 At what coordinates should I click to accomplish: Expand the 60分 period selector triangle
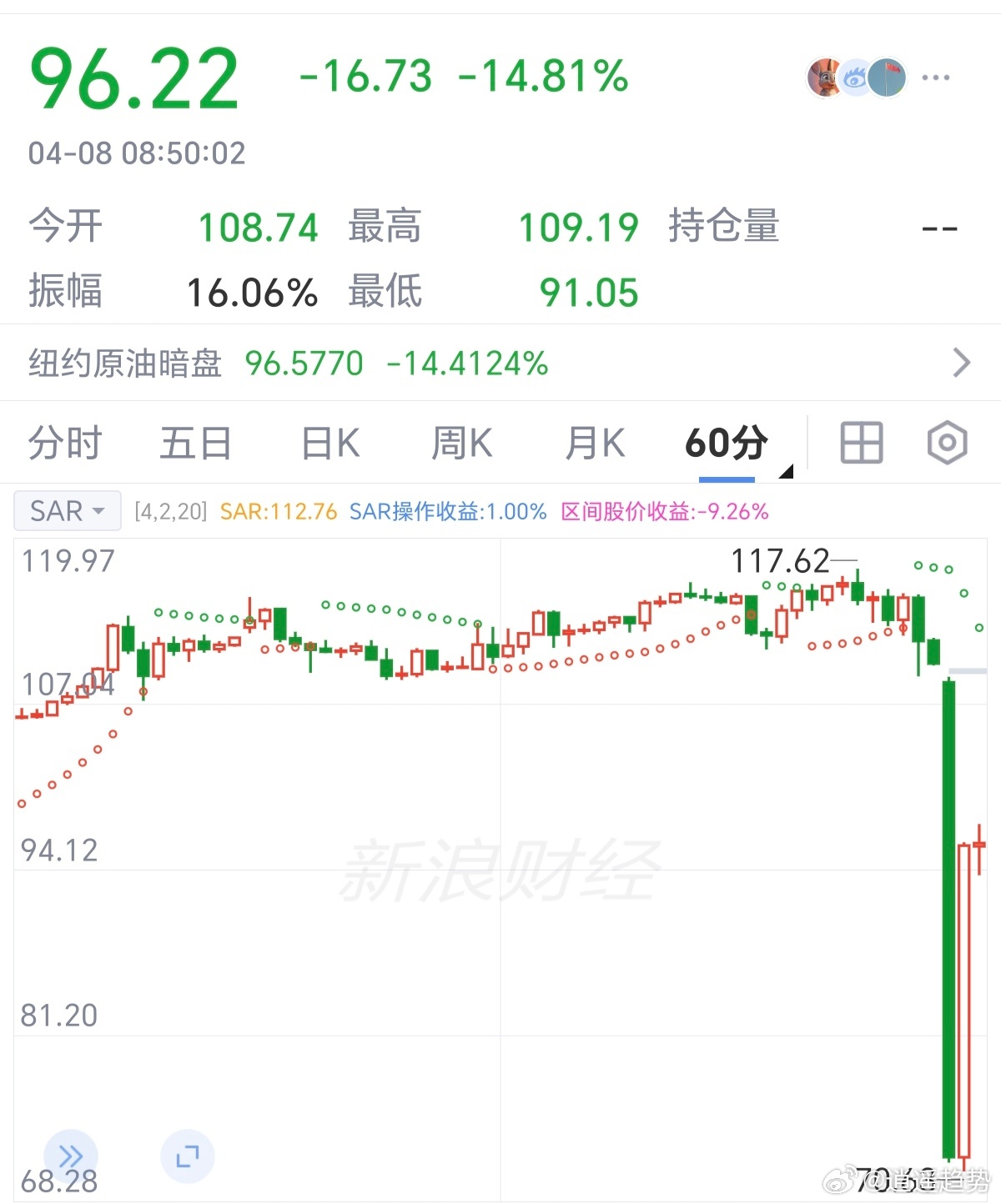[x=785, y=469]
